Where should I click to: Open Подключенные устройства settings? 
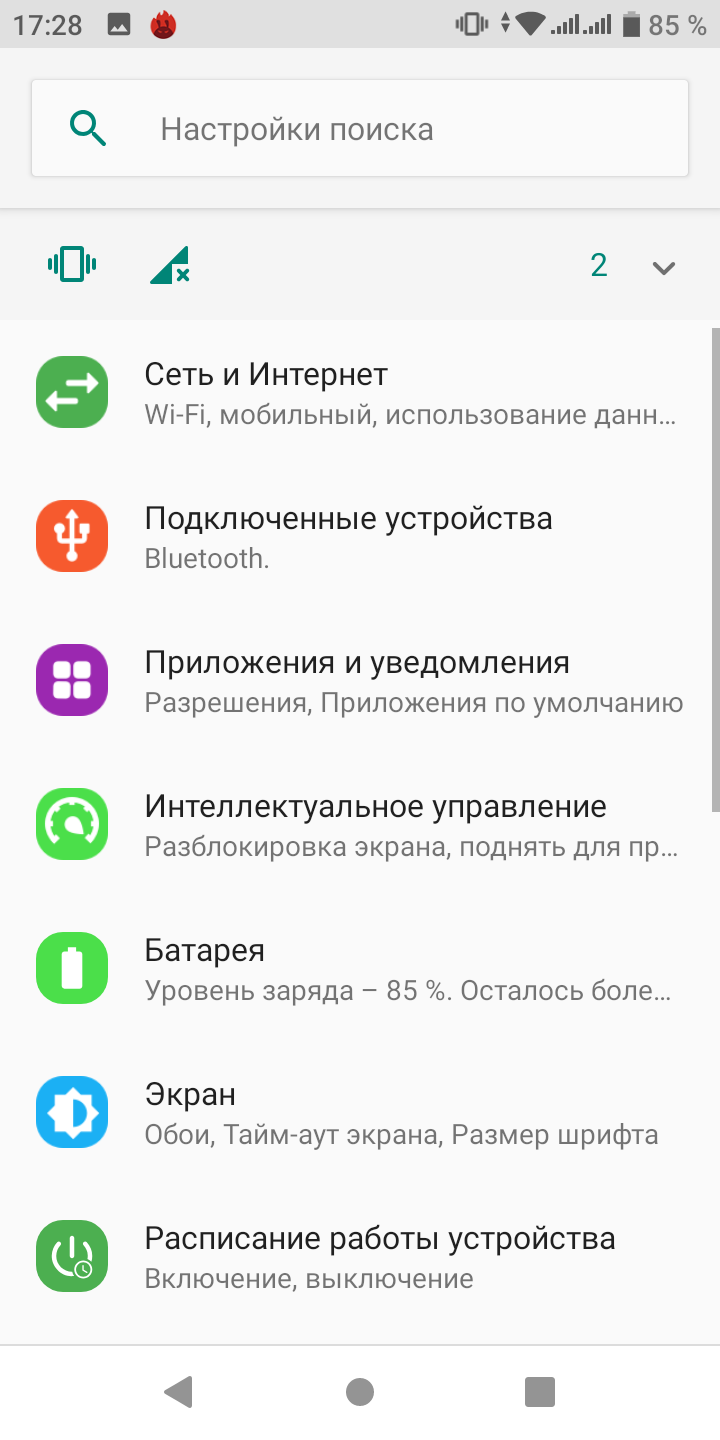(x=360, y=537)
